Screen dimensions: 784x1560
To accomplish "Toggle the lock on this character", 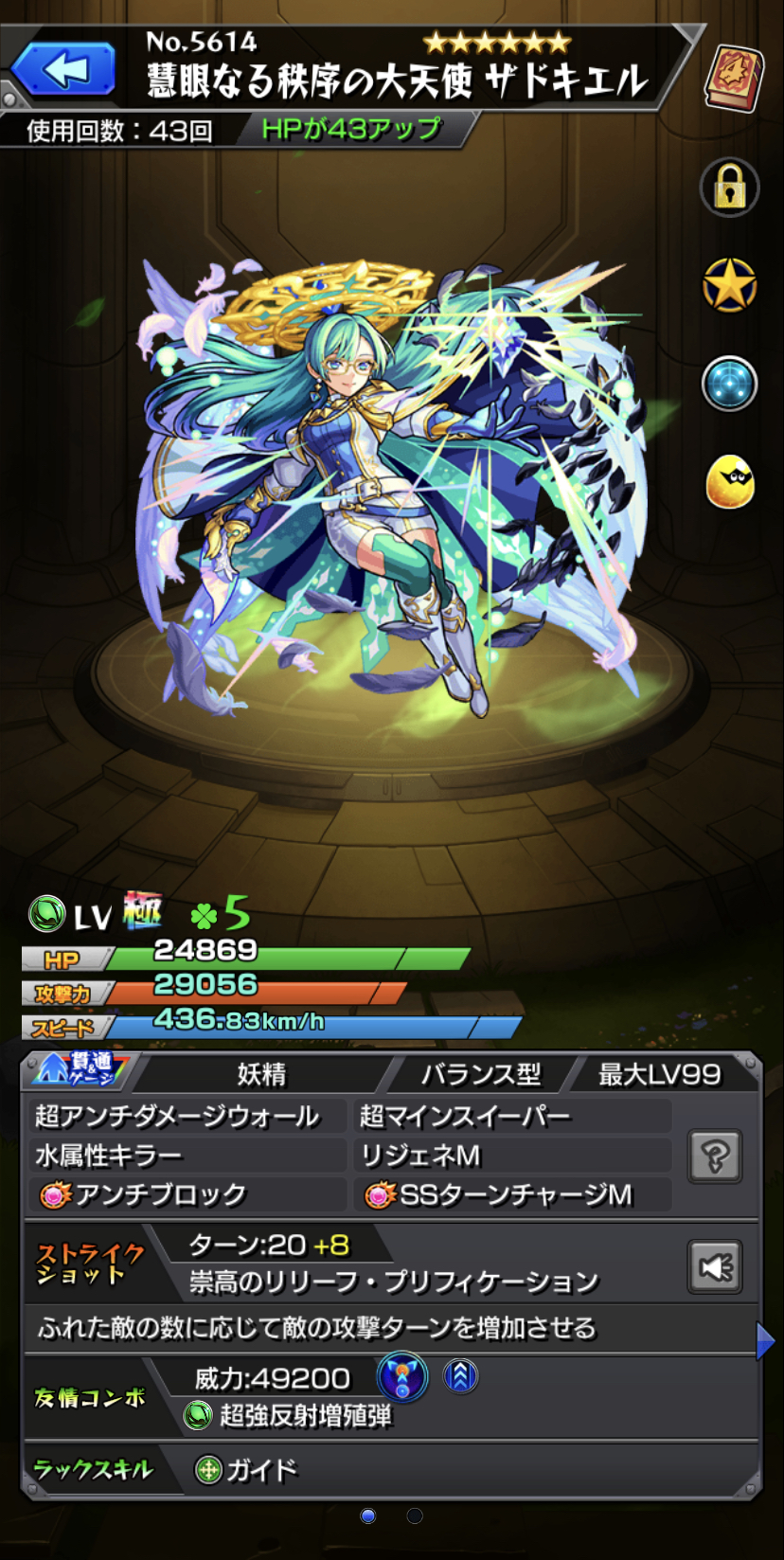I will pyautogui.click(x=729, y=188).
